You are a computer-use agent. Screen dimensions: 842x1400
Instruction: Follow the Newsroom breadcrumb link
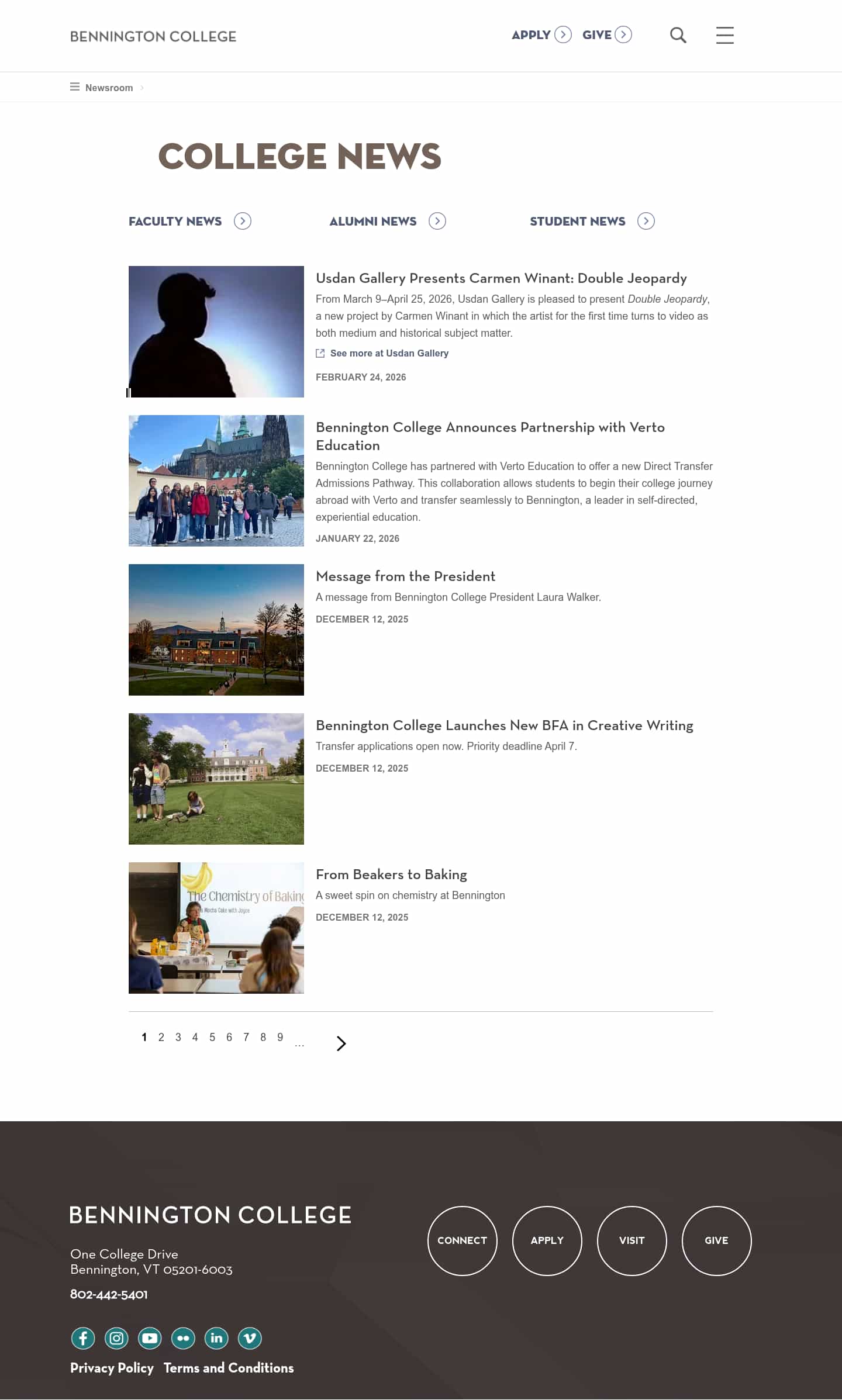109,88
